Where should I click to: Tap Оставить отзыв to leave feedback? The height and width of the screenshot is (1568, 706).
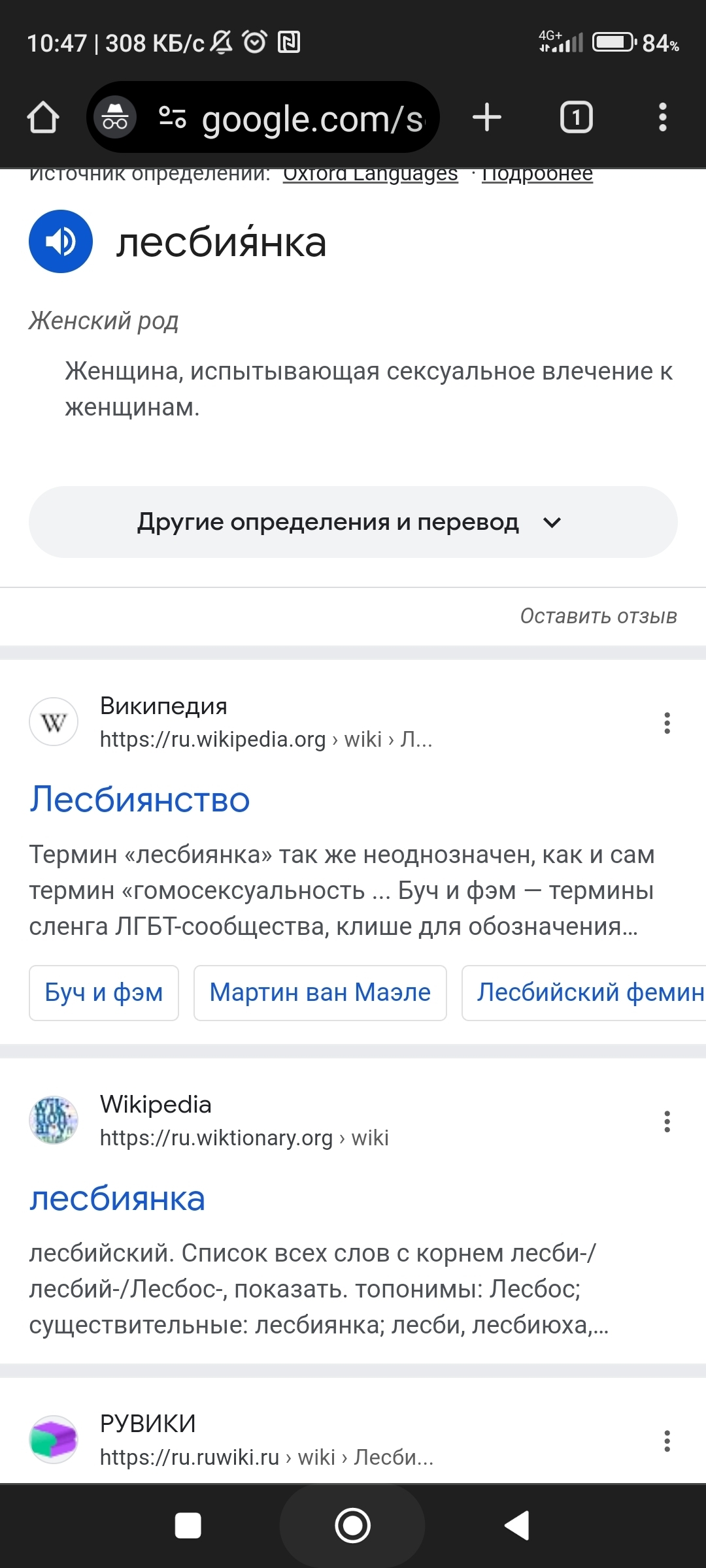coord(598,616)
